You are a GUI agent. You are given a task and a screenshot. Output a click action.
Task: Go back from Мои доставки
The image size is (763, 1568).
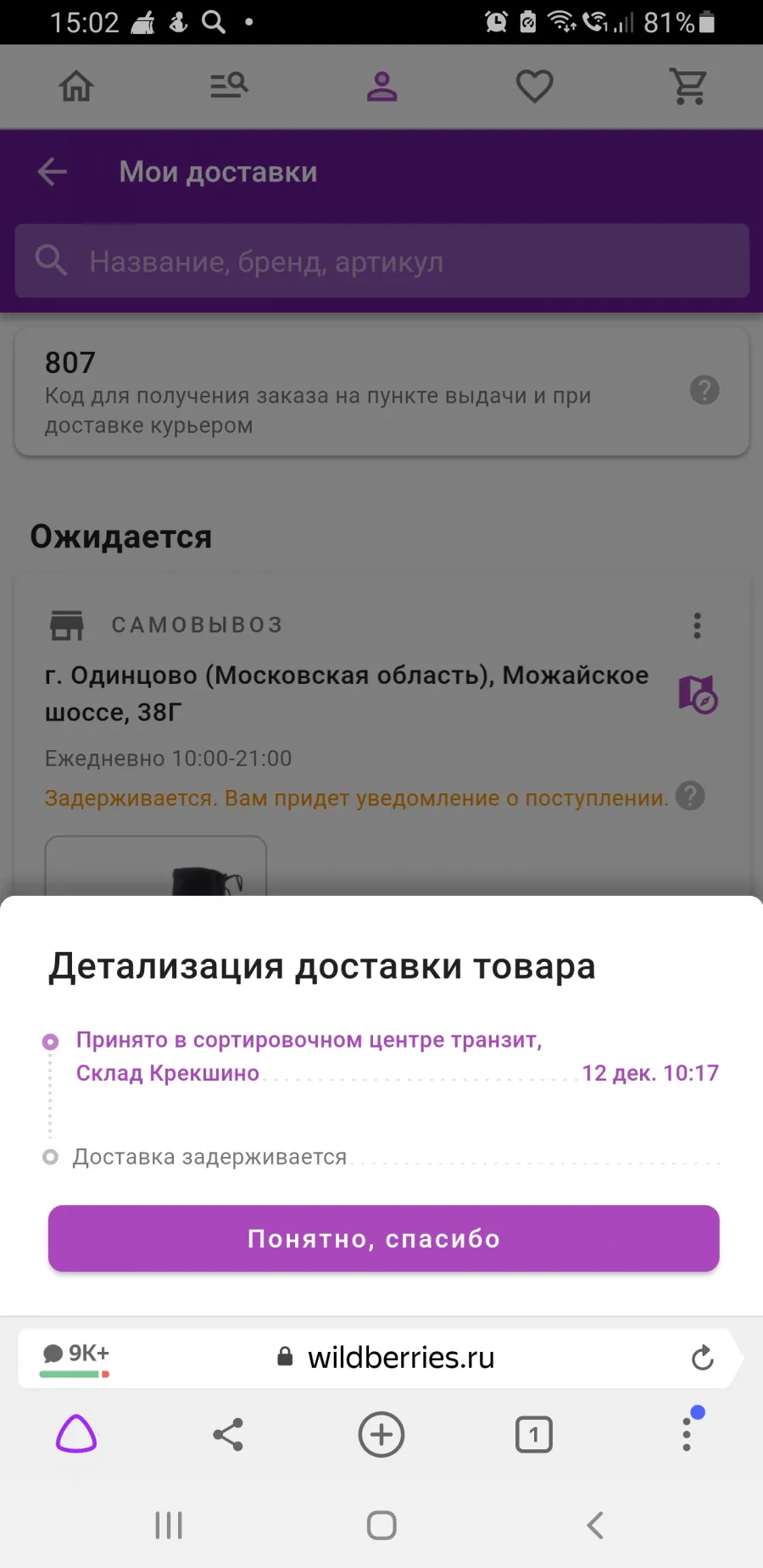point(53,172)
